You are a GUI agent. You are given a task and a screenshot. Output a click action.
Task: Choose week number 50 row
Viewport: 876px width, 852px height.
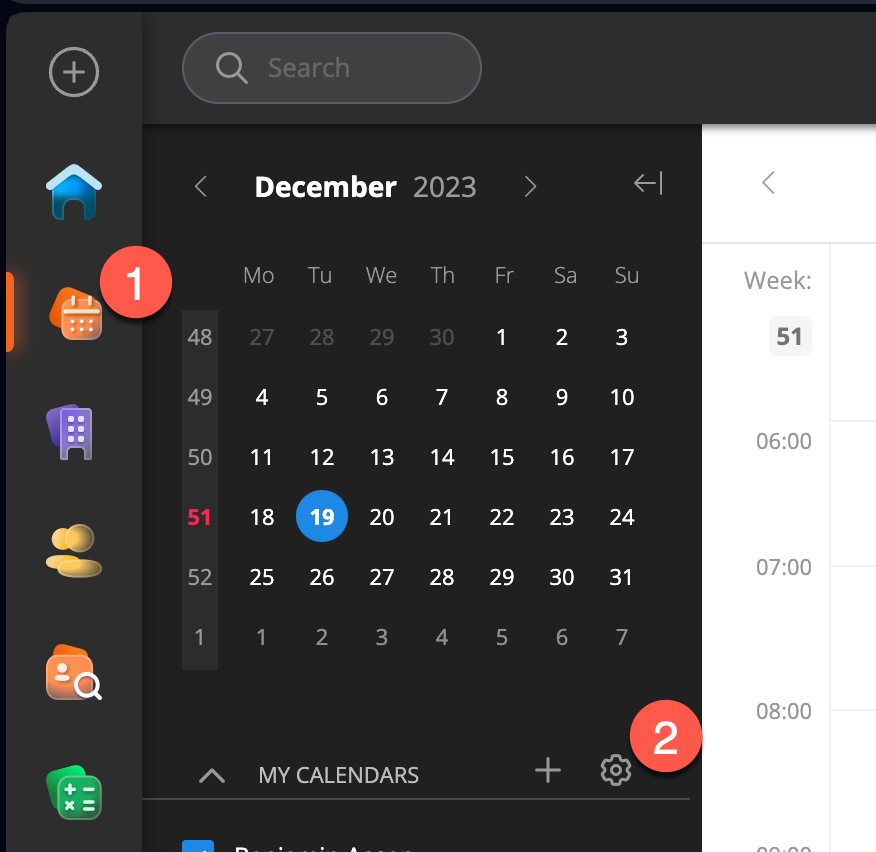click(x=200, y=457)
